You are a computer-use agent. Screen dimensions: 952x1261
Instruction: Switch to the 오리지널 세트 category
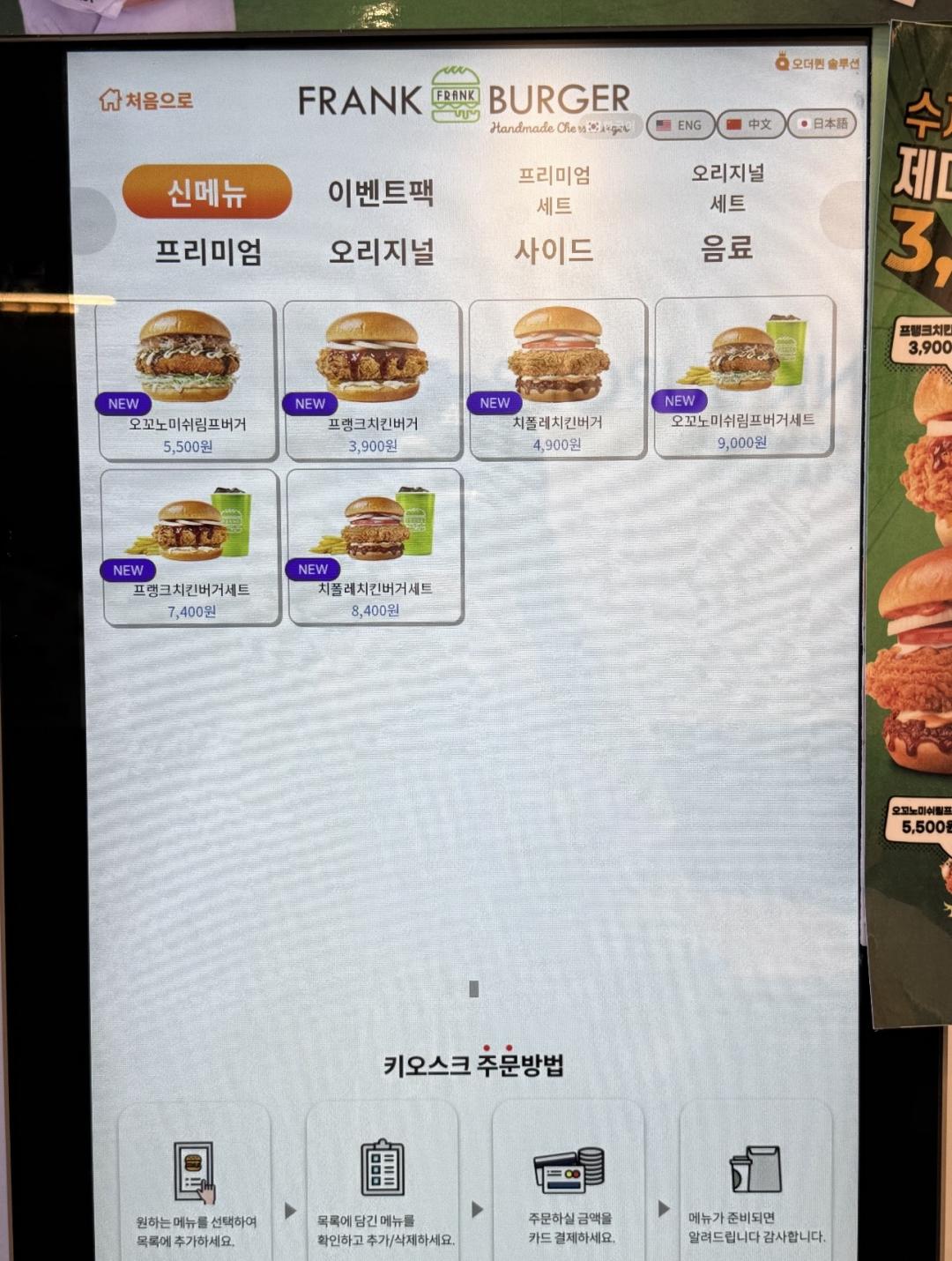pos(727,188)
